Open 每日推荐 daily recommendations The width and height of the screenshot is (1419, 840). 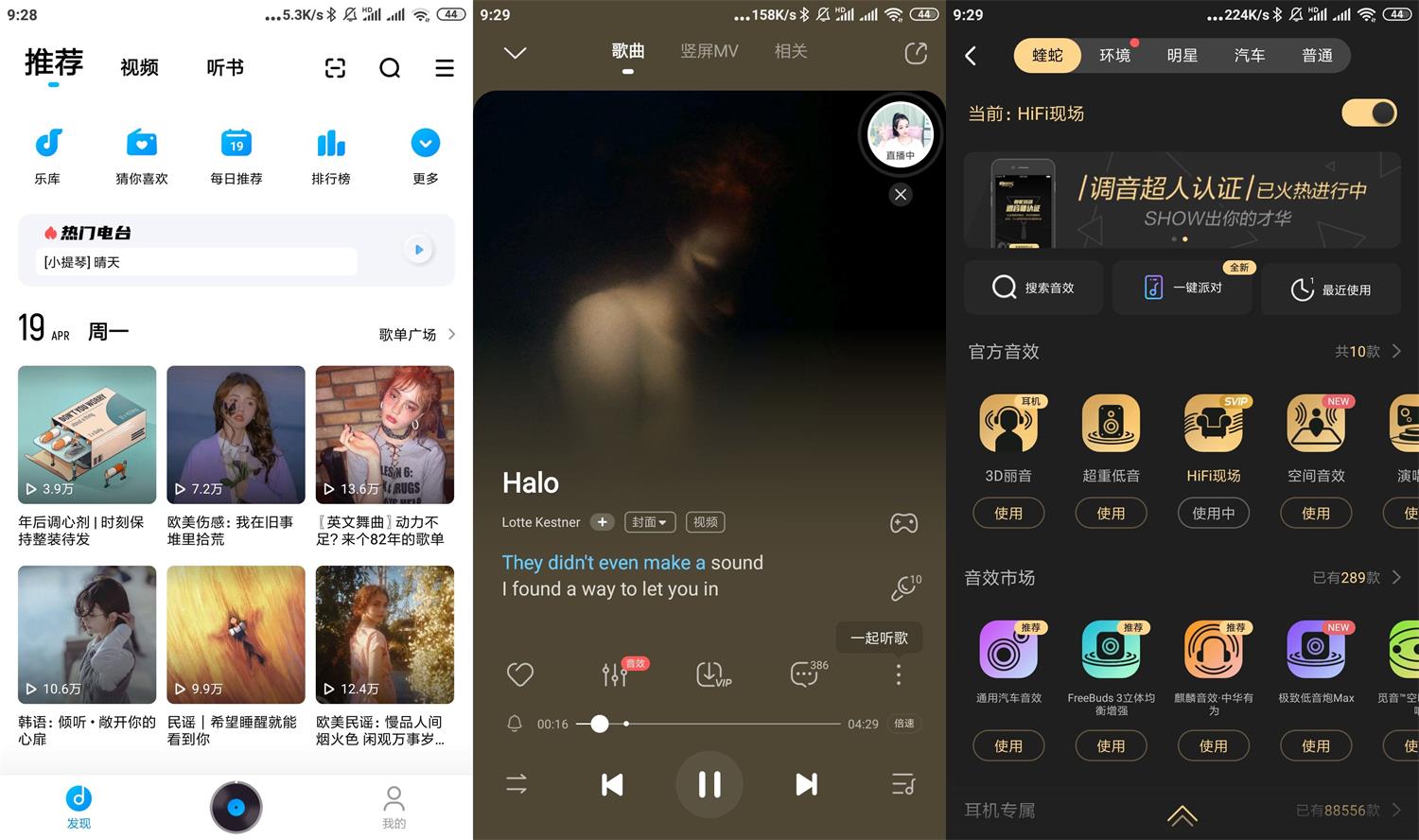tap(236, 156)
